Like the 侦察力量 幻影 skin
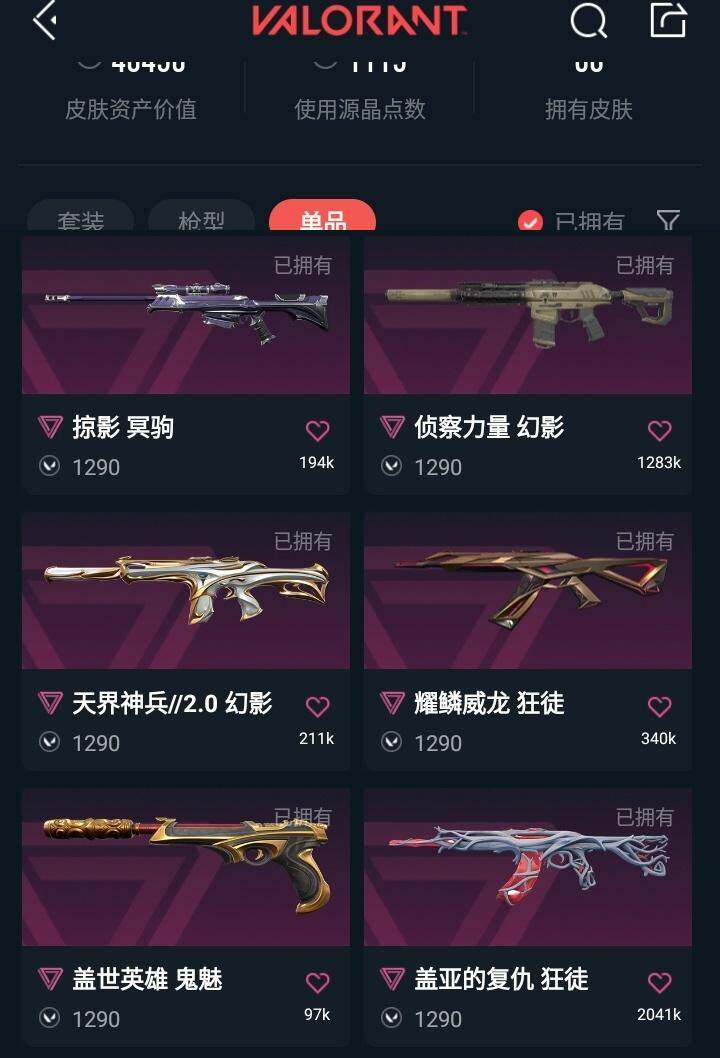Viewport: 720px width, 1058px height. pyautogui.click(x=659, y=431)
